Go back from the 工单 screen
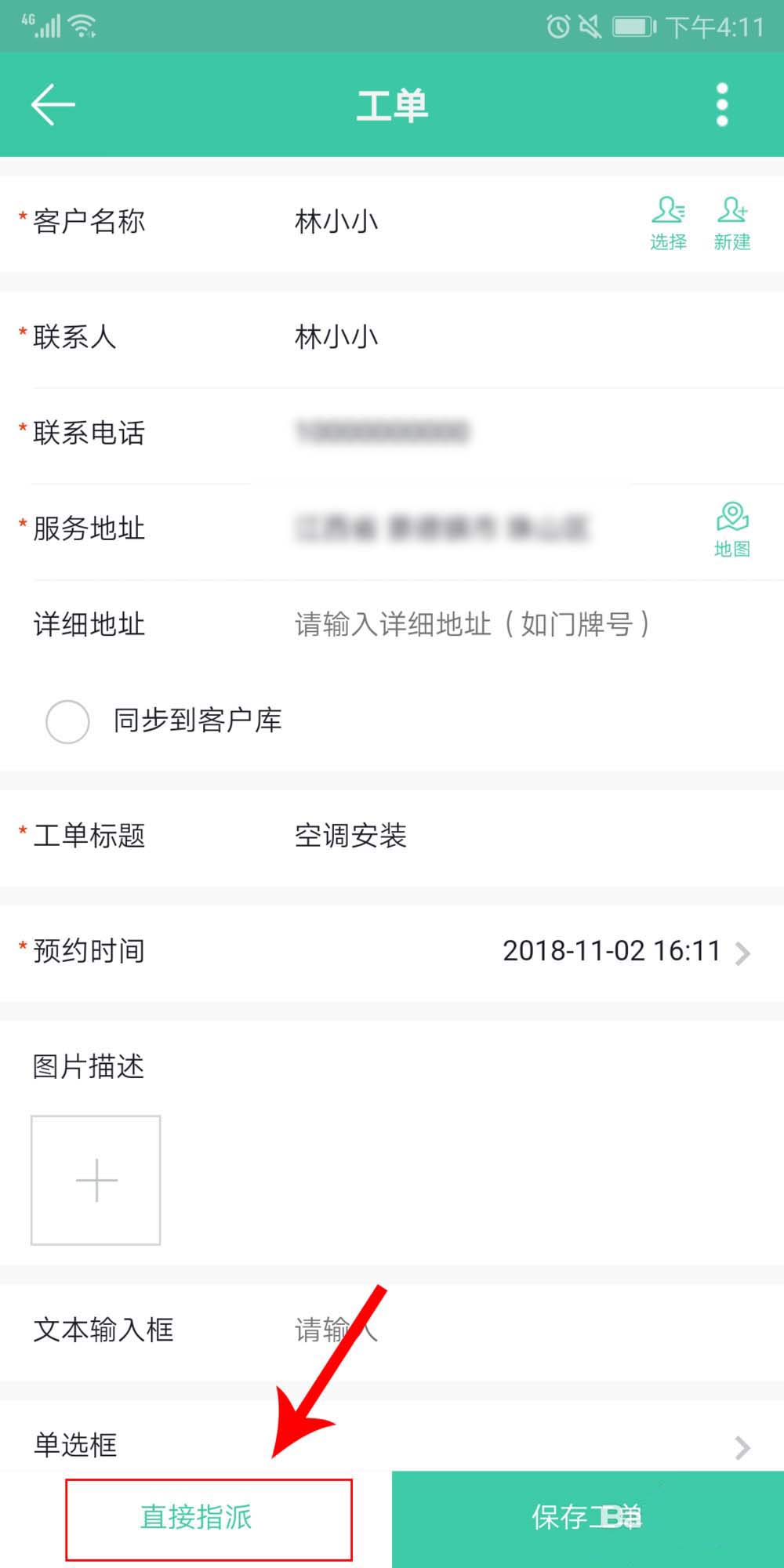784x1568 pixels. coord(53,105)
